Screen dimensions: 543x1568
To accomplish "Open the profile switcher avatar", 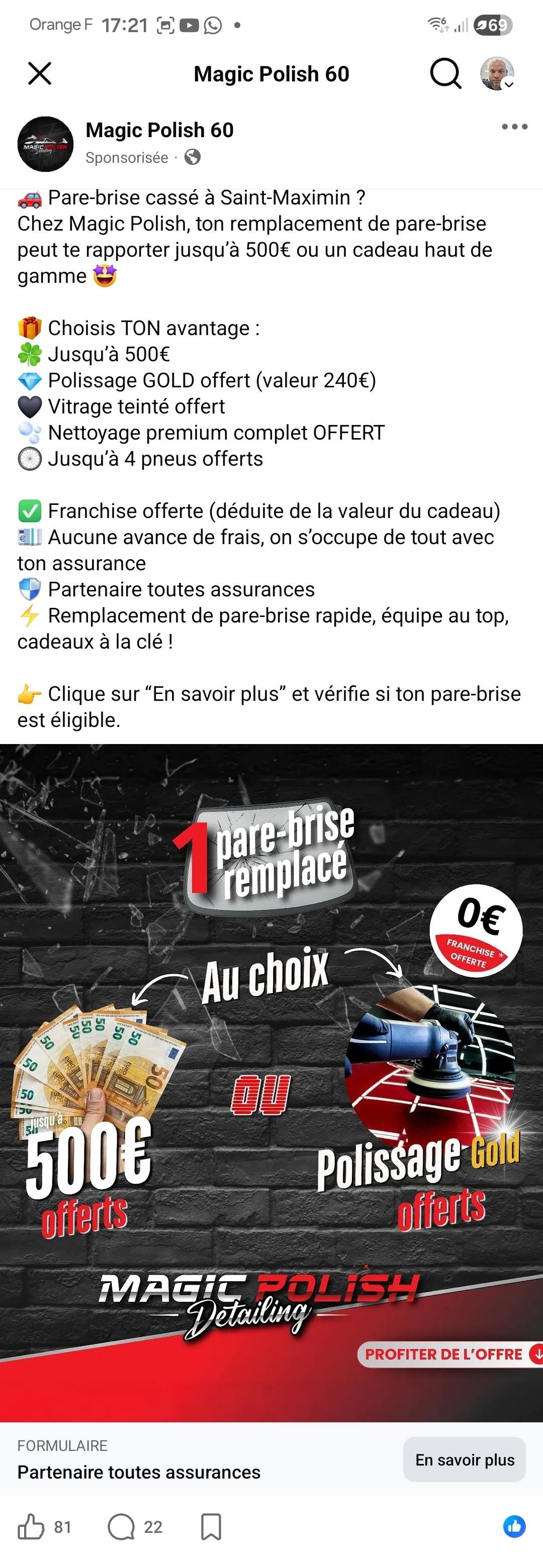I will tap(497, 74).
